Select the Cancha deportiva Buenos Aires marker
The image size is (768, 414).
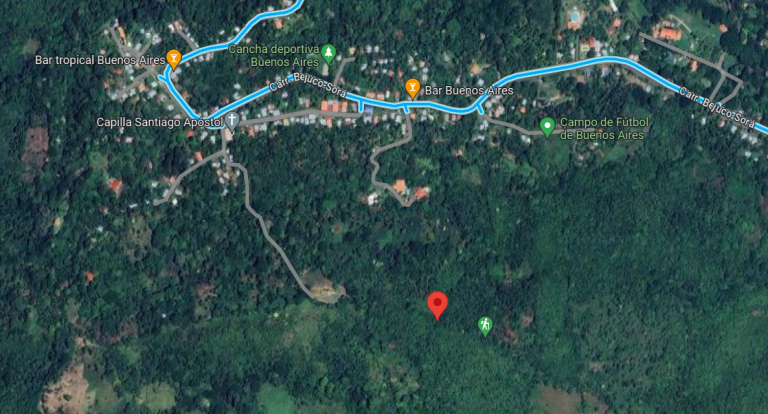tap(328, 52)
